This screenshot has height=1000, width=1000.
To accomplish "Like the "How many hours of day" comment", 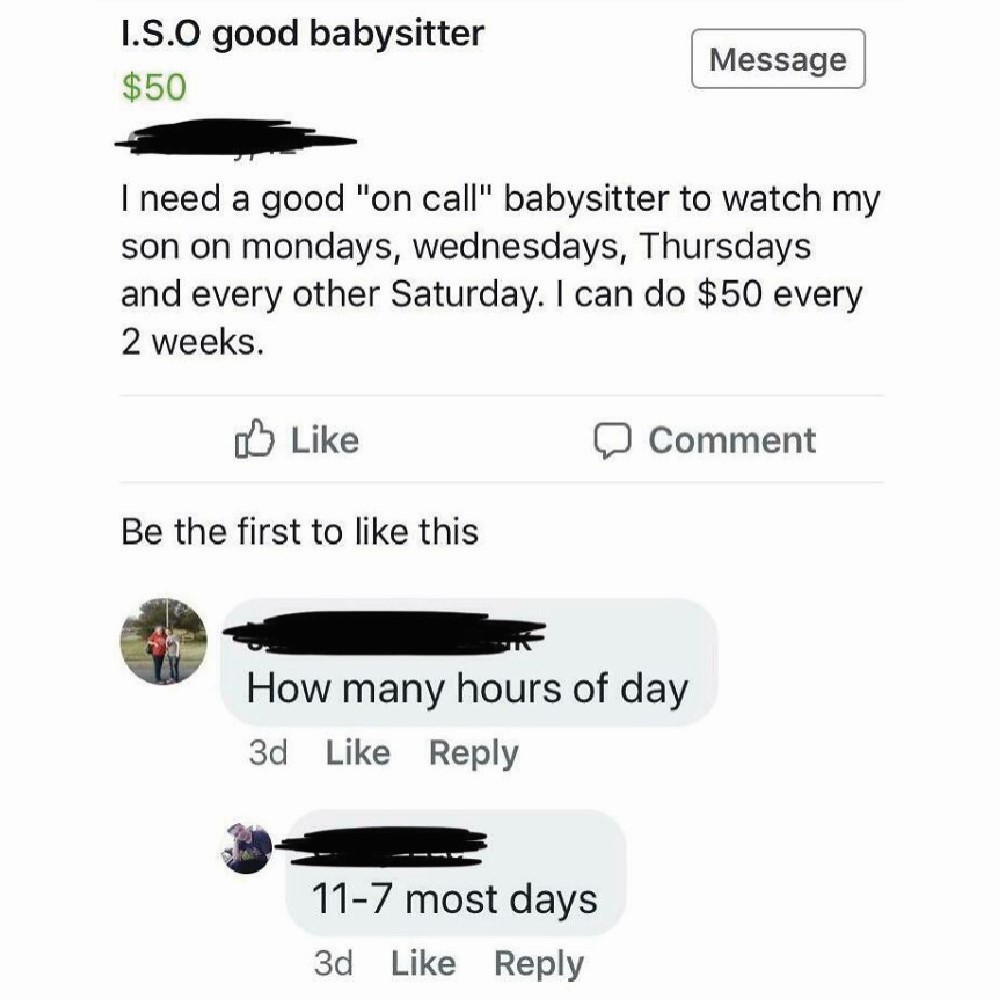I will 357,752.
